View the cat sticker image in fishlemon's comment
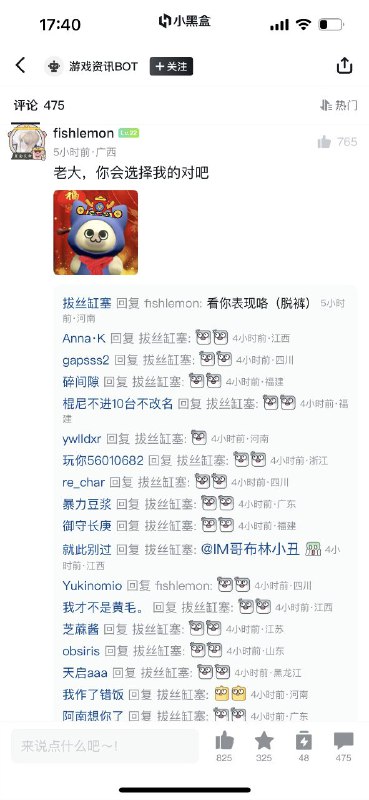This screenshot has width=369, height=800. [95, 232]
